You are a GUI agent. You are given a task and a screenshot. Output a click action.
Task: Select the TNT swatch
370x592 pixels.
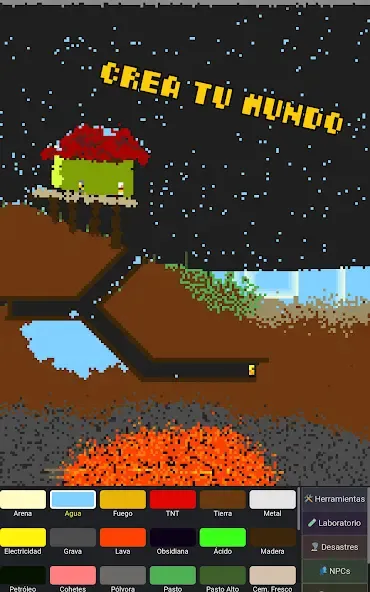[x=173, y=499]
